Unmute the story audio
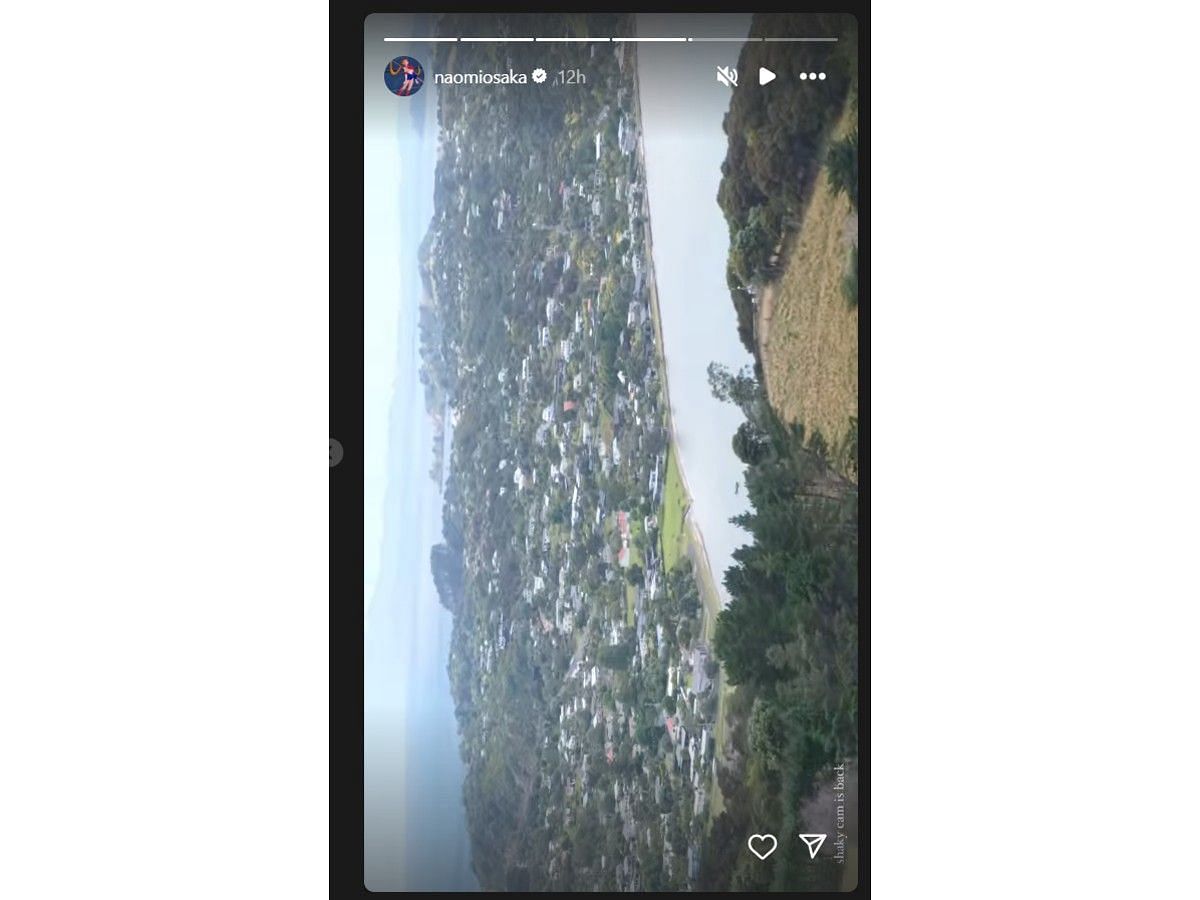The image size is (1200, 900). tap(727, 76)
